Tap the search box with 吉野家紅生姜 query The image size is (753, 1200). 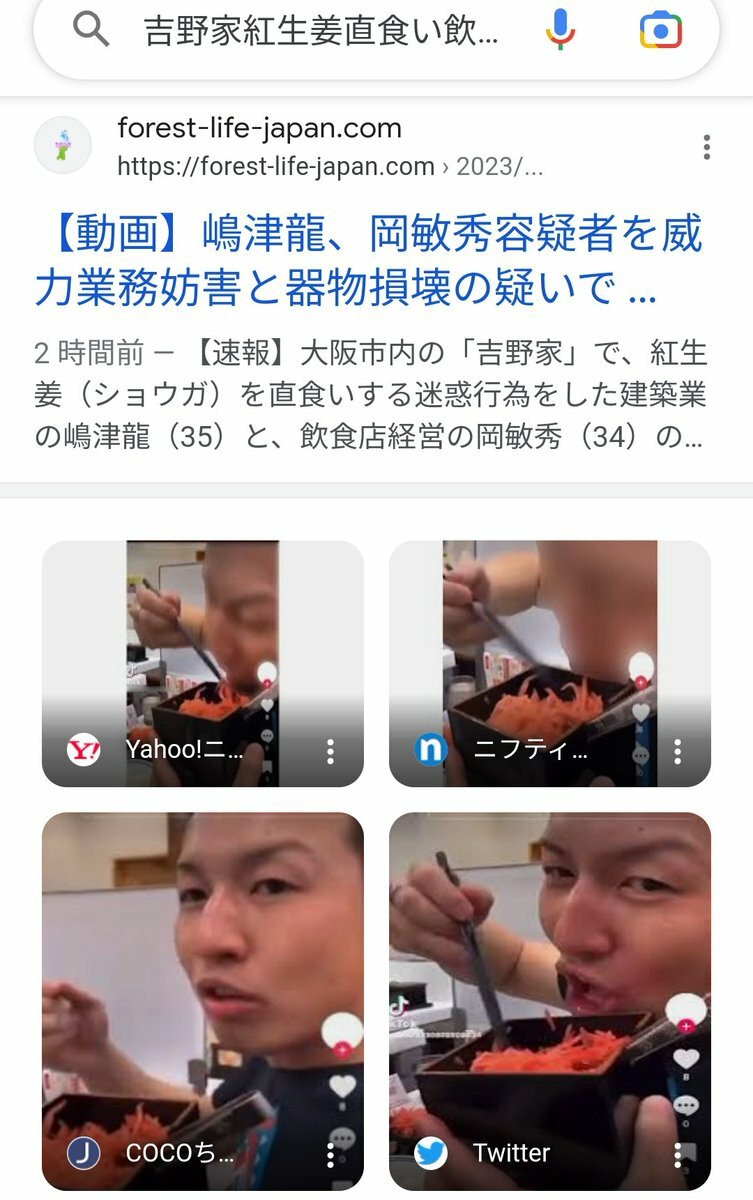320,32
